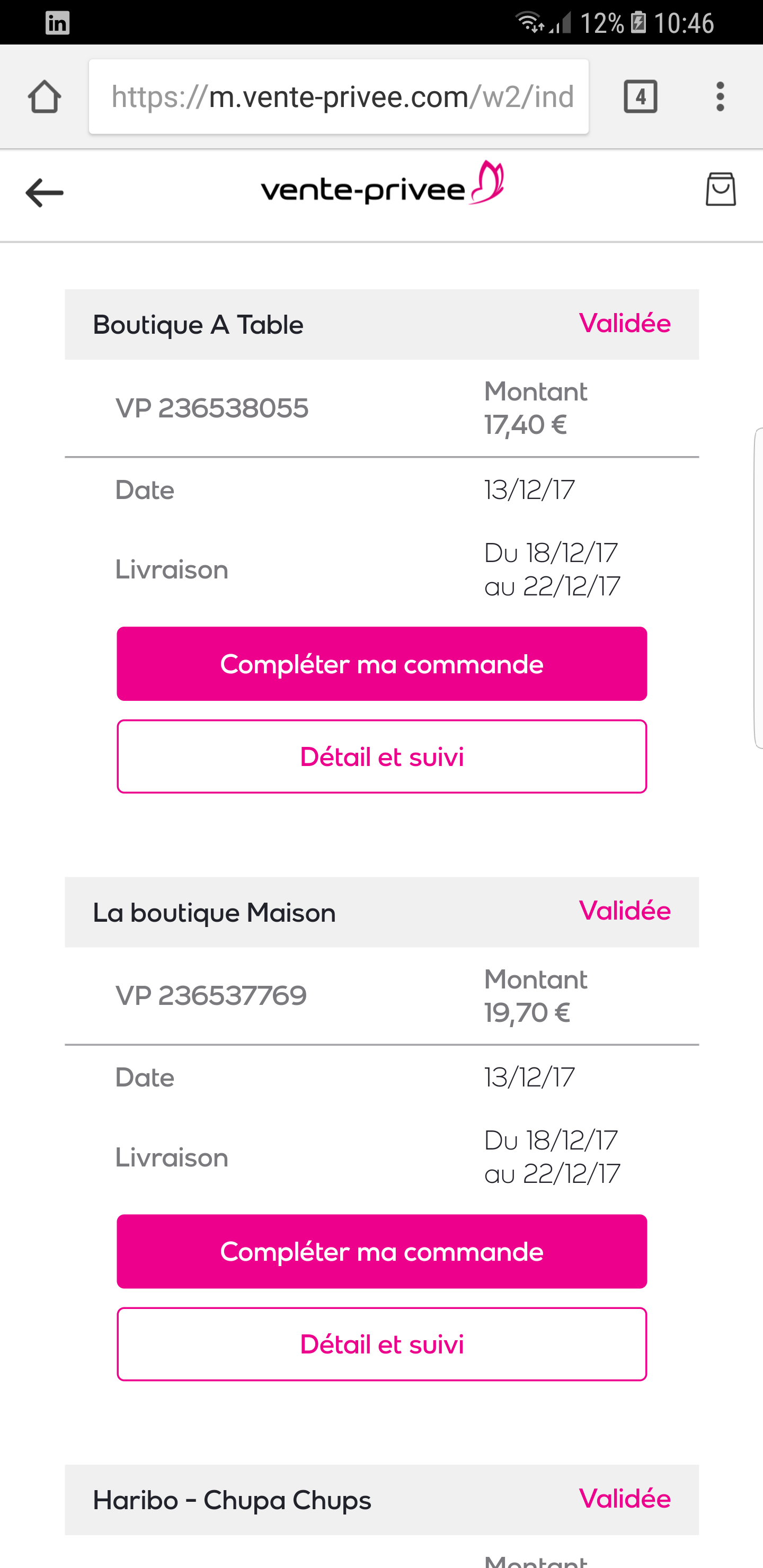763x1568 pixels.
Task: Go back using the page's back arrow
Action: (45, 193)
